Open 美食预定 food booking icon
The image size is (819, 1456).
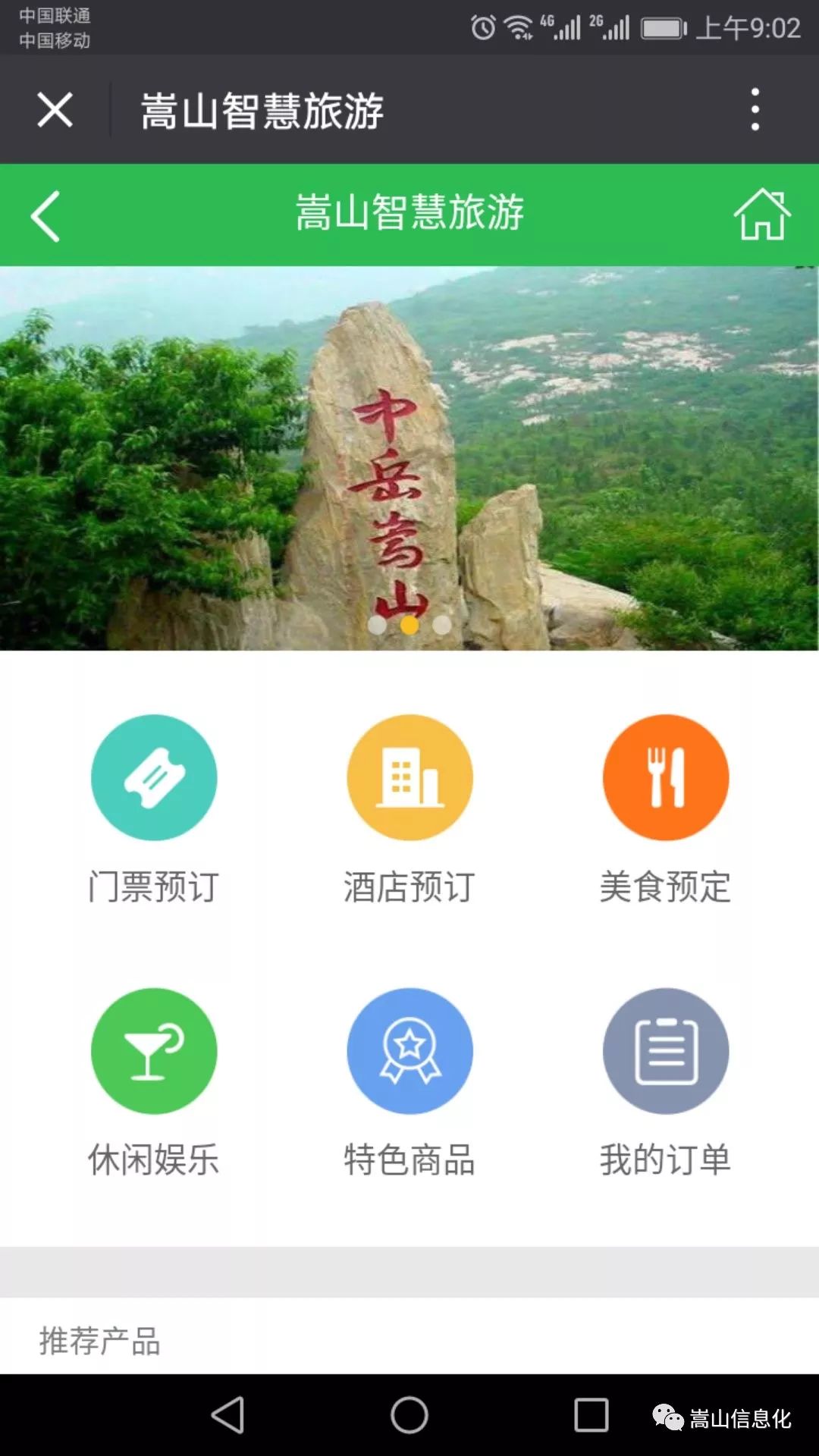tap(665, 777)
